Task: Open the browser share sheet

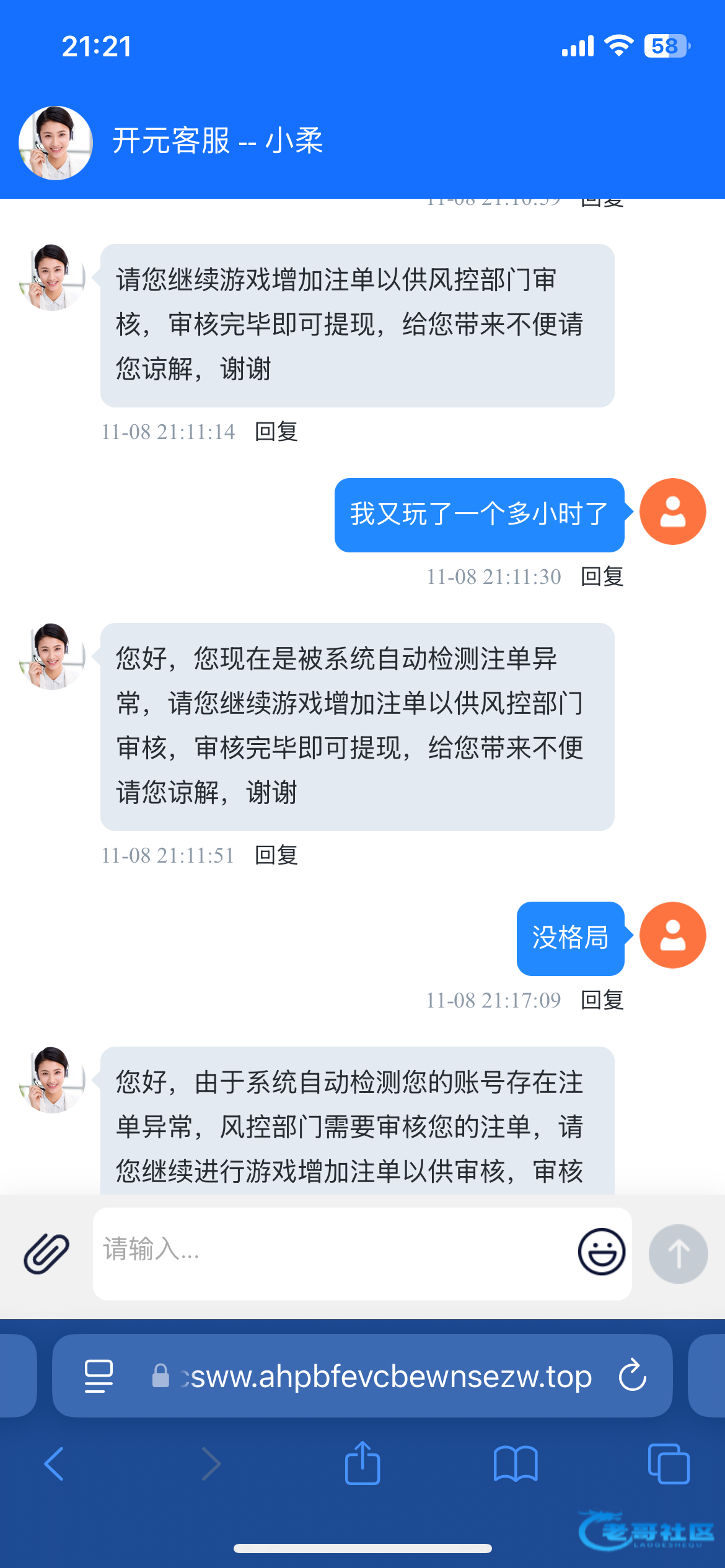Action: 362,1464
